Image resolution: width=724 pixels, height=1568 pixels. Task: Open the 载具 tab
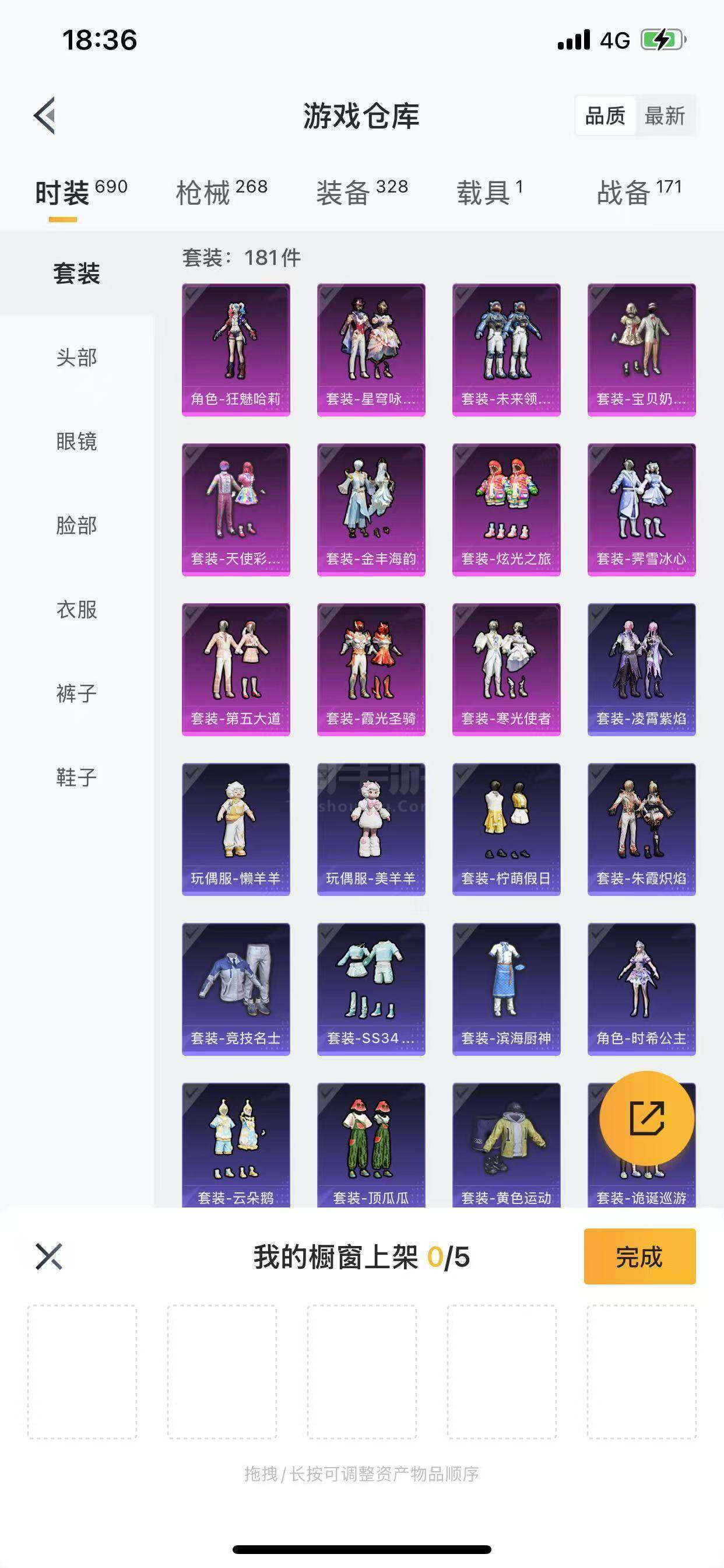[490, 192]
